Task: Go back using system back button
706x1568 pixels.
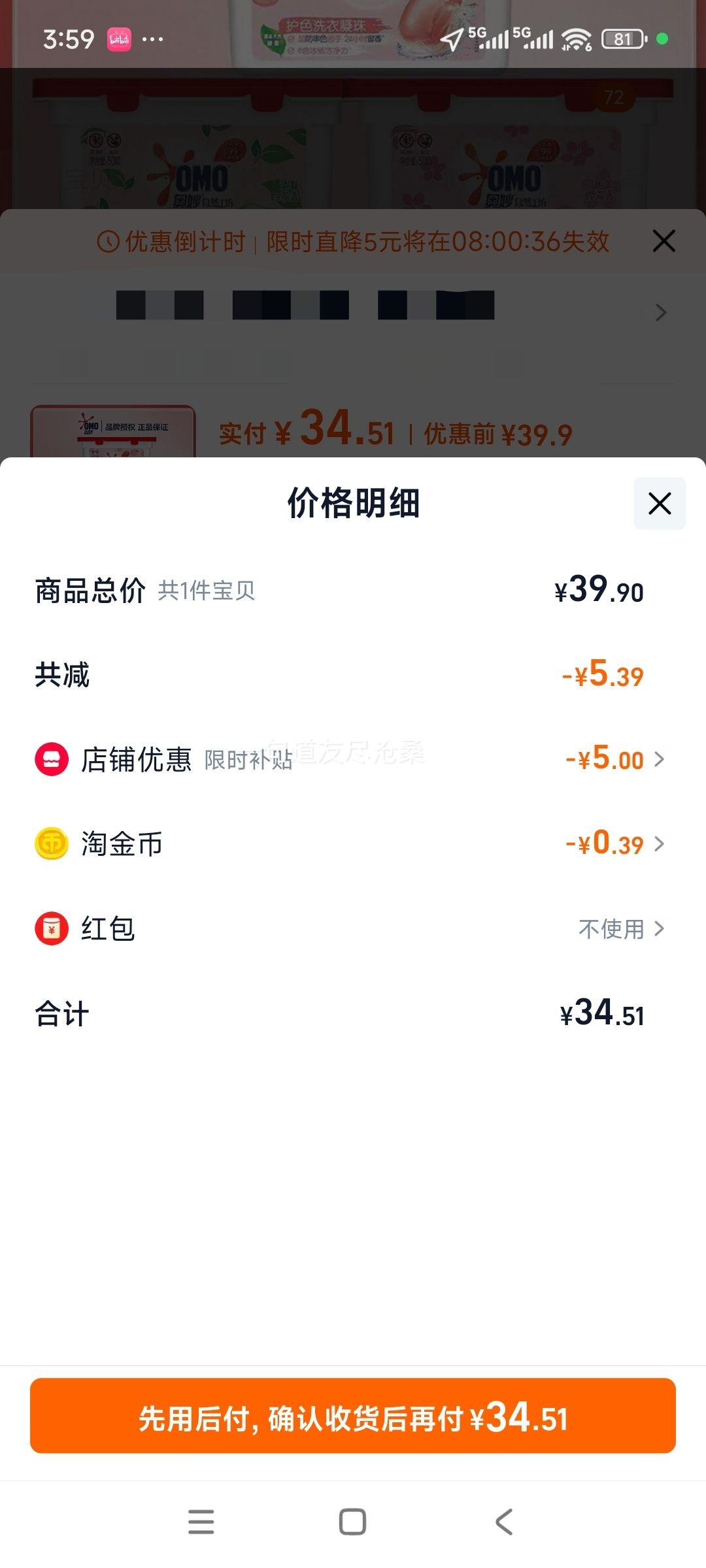Action: 504,1522
